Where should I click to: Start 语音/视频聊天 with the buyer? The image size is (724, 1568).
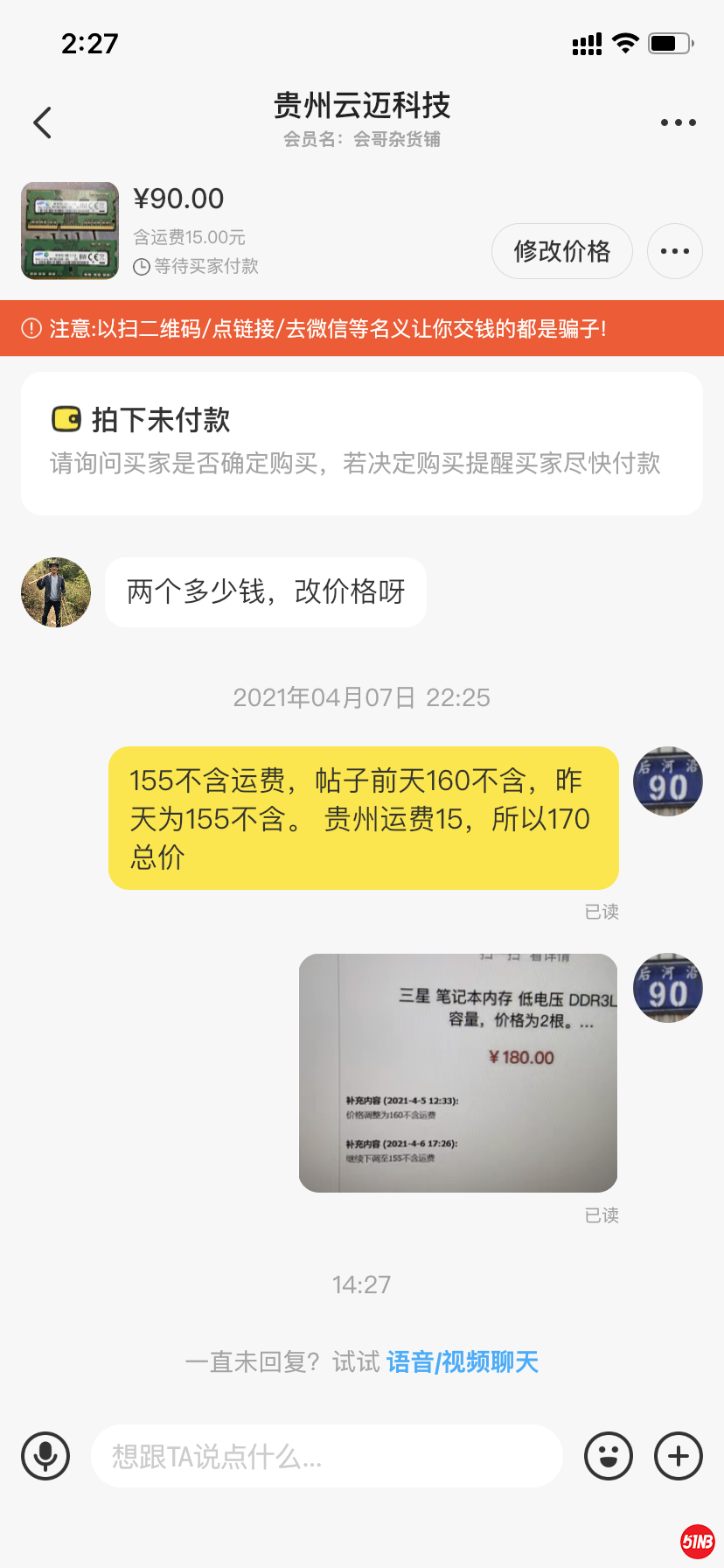coord(462,1361)
